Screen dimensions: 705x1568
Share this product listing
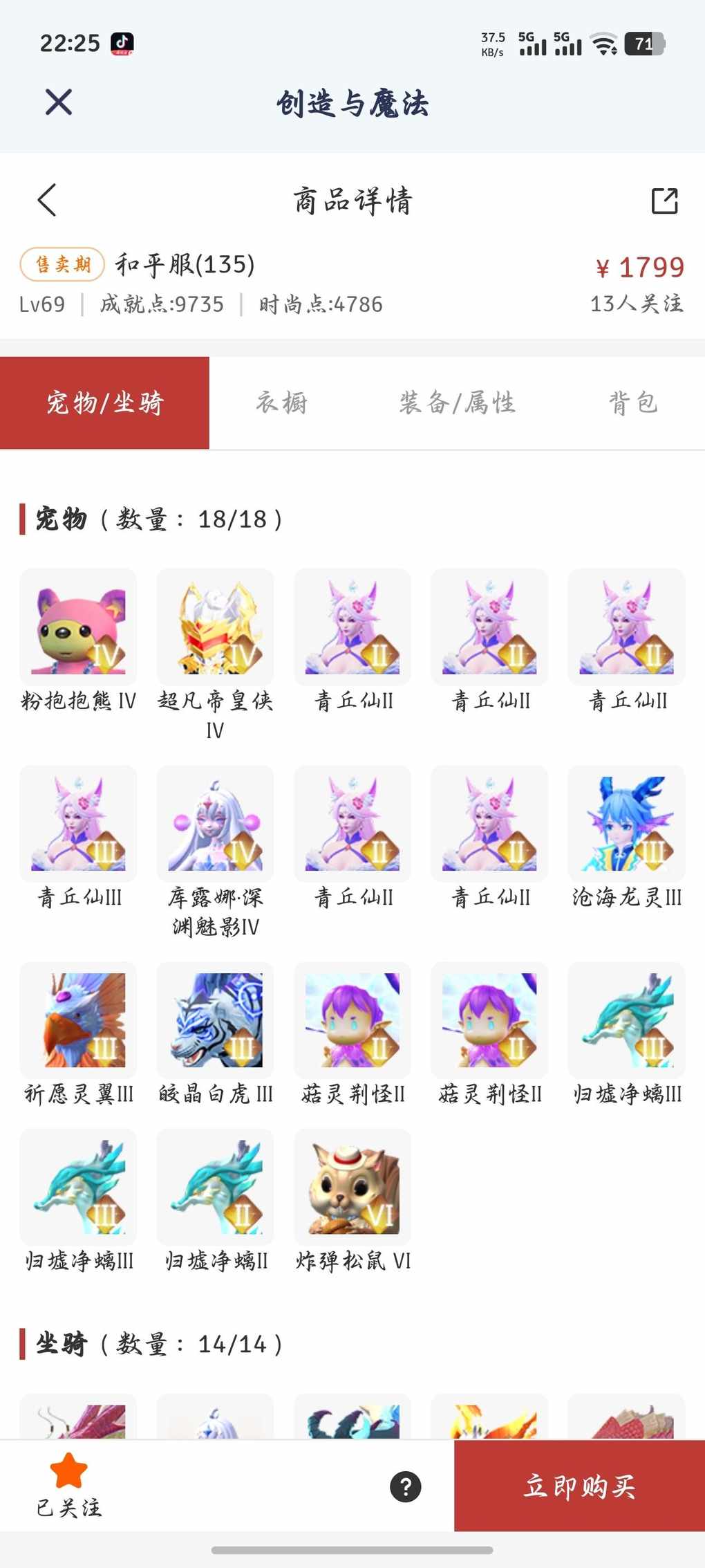664,201
